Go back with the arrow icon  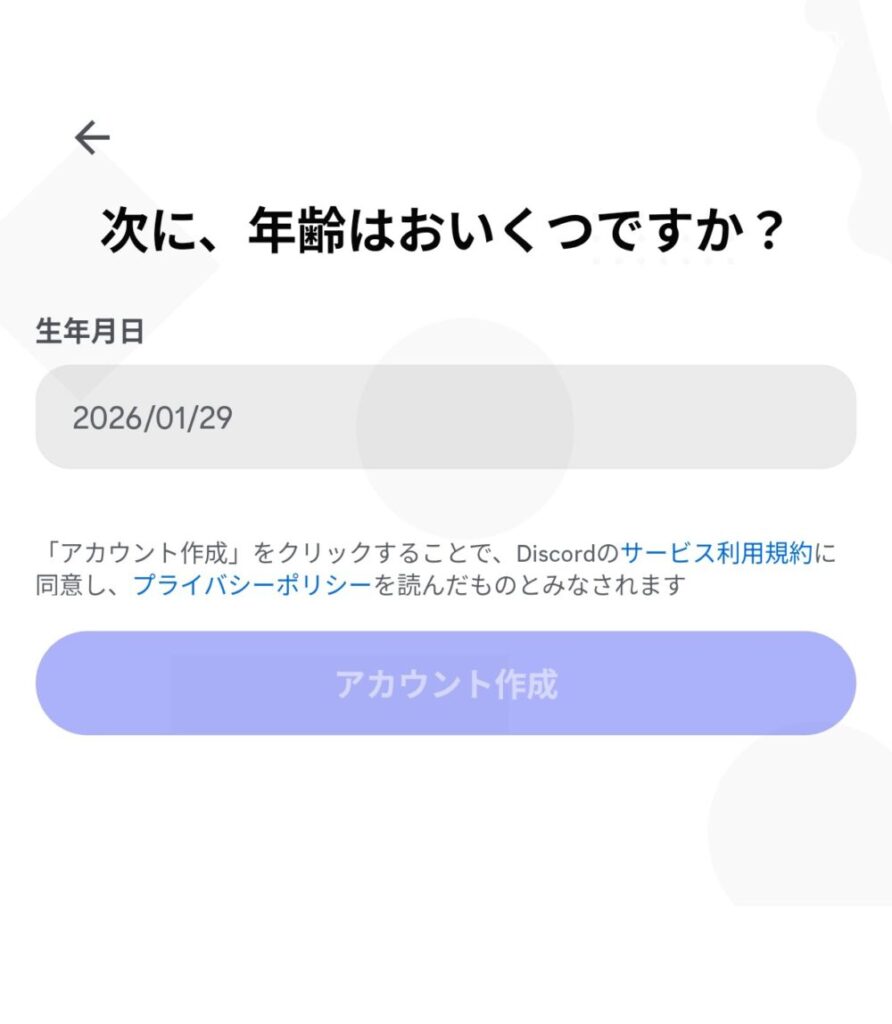[x=92, y=137]
